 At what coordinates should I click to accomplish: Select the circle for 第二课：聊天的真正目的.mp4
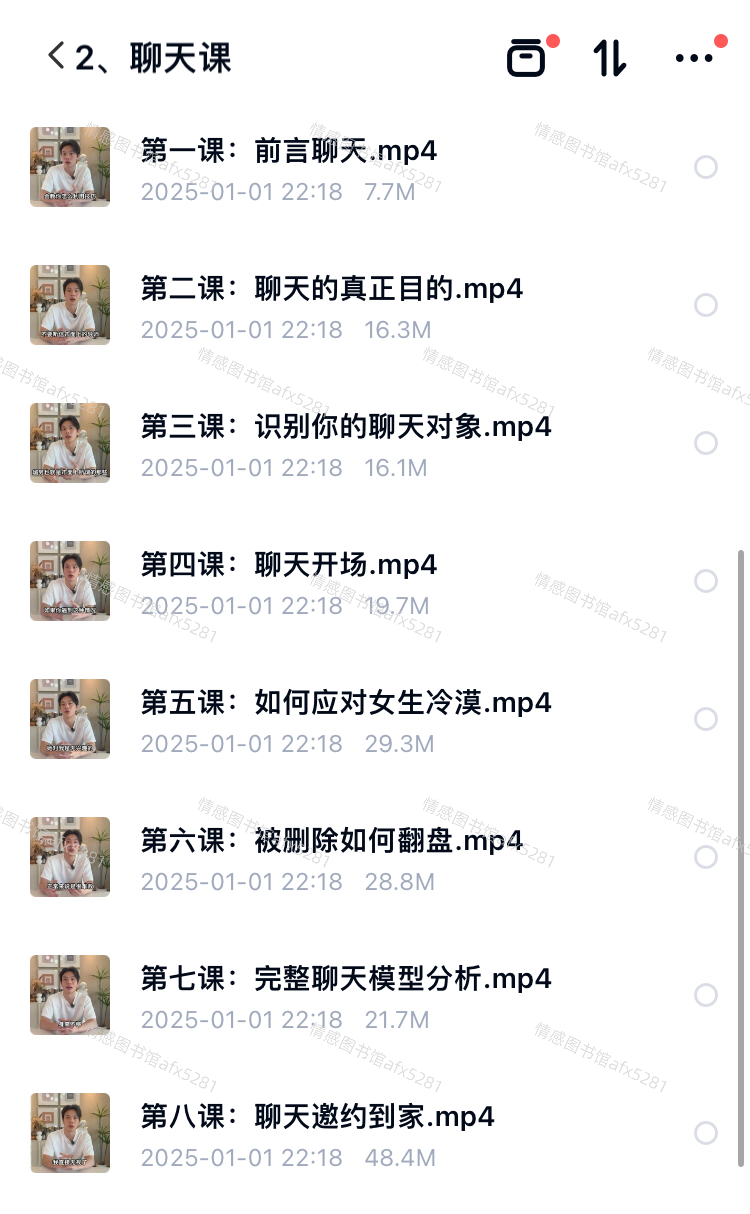pyautogui.click(x=706, y=305)
